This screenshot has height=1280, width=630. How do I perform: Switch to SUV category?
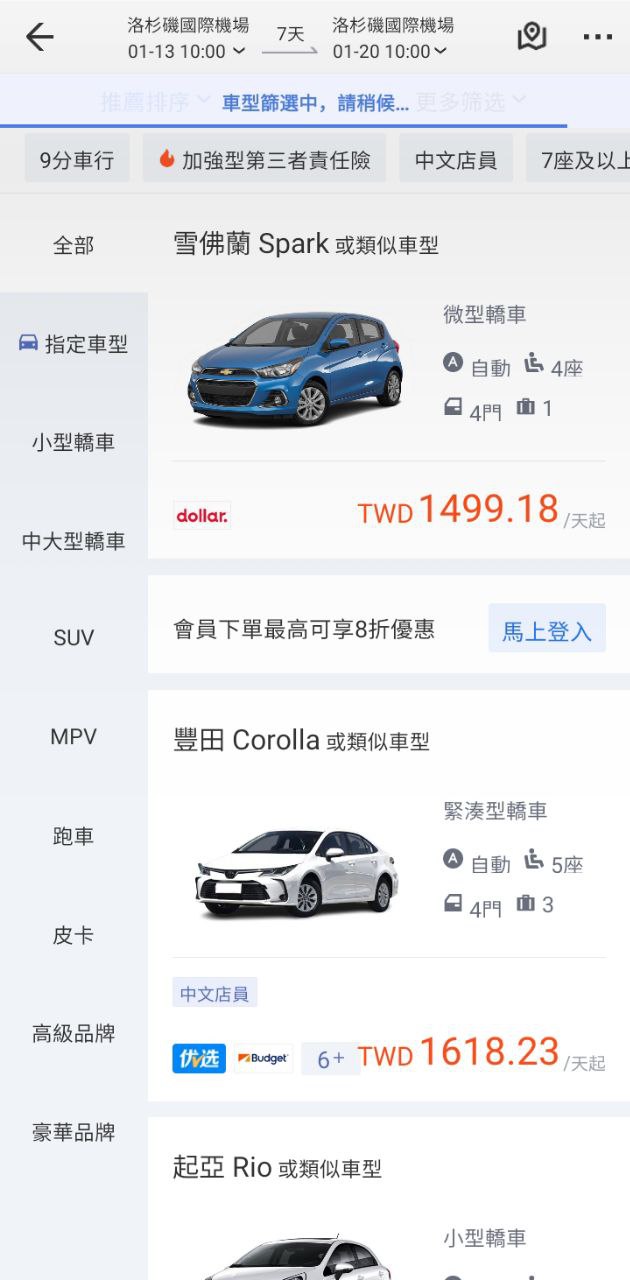[x=73, y=637]
